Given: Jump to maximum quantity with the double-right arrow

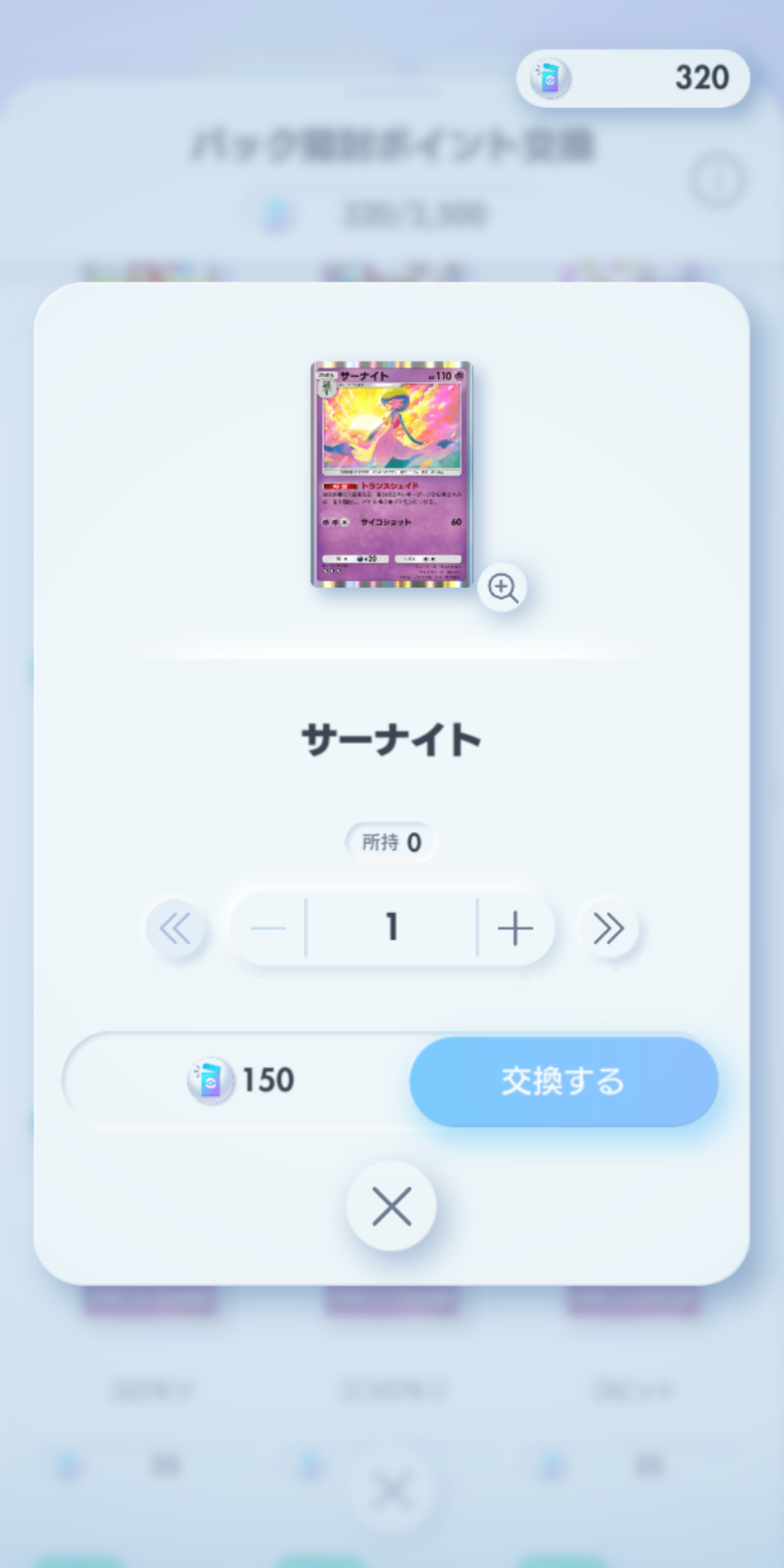Looking at the screenshot, I should [x=608, y=928].
